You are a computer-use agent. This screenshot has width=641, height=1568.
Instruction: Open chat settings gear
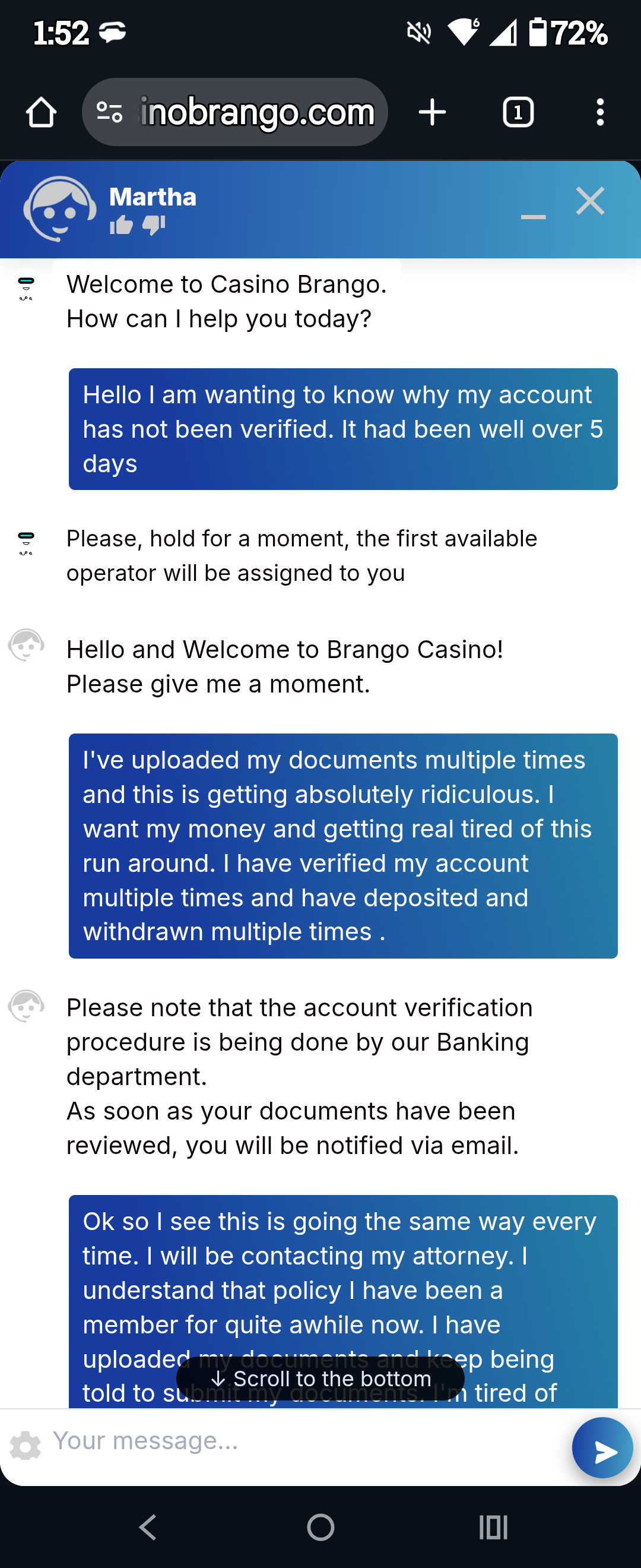click(x=26, y=1445)
